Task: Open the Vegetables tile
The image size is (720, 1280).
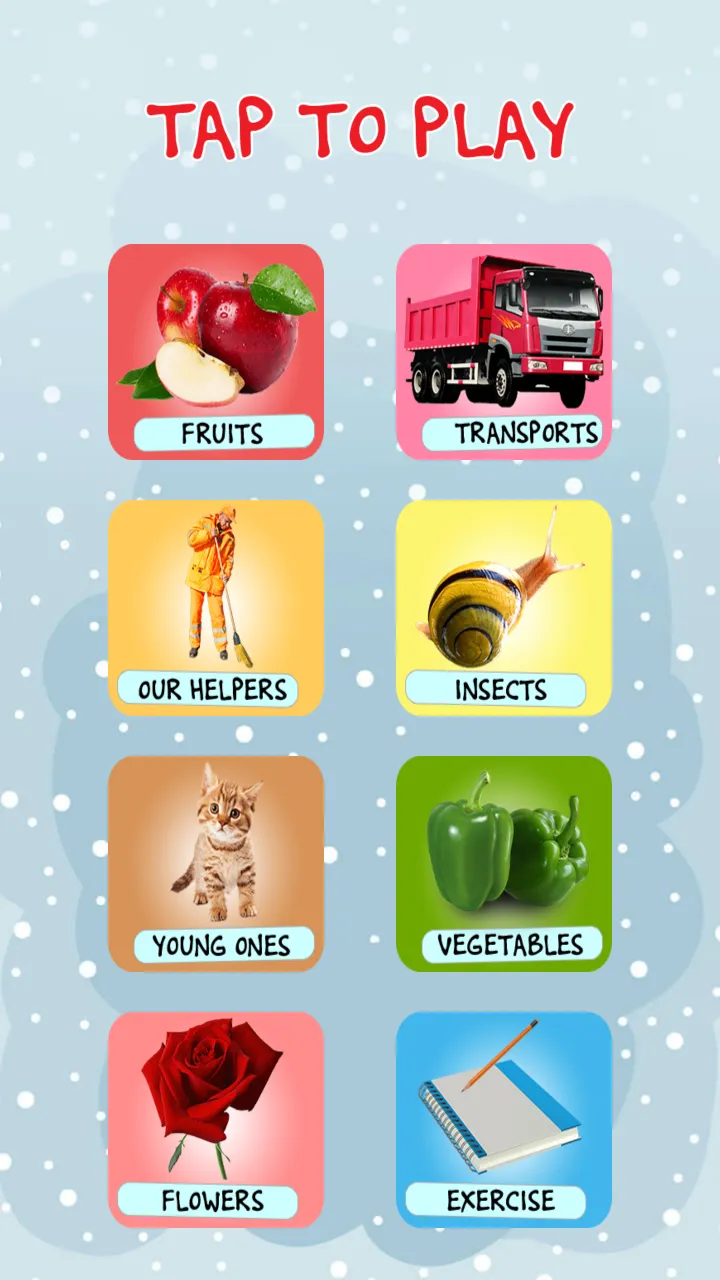Action: tap(504, 864)
